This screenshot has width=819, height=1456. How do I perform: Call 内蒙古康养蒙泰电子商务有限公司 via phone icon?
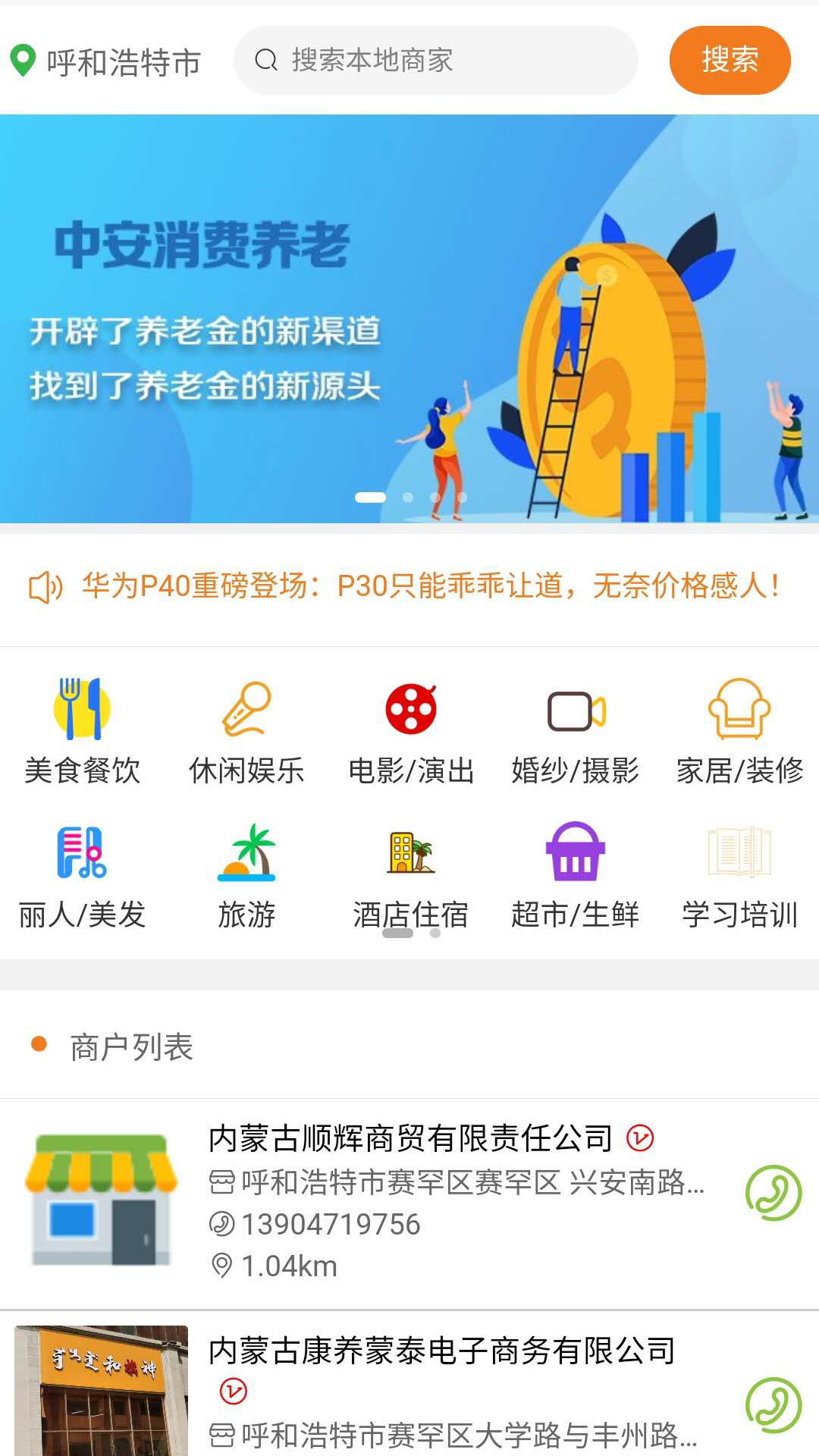[x=773, y=1405]
